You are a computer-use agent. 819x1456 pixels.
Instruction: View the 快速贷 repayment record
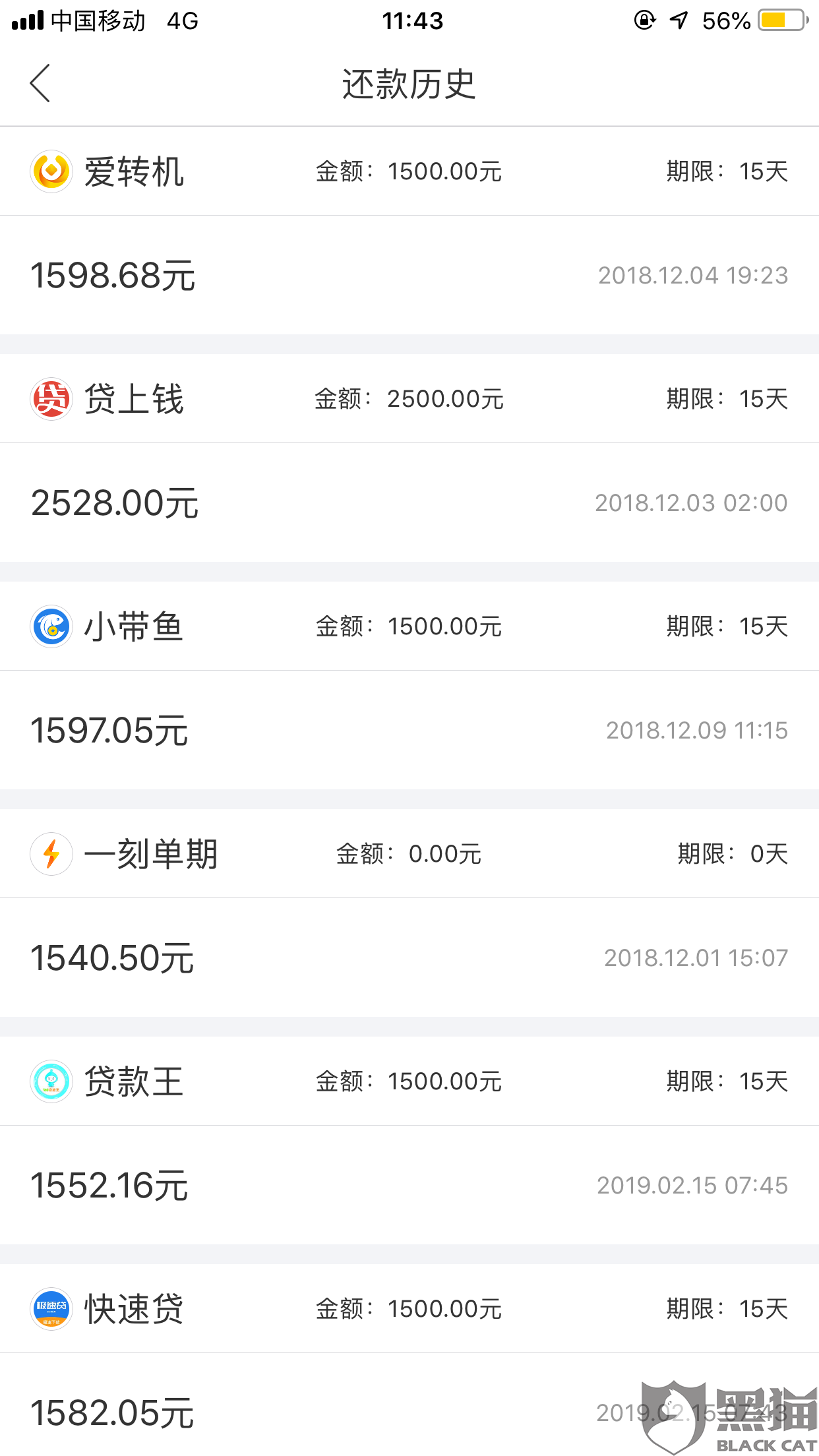pos(409,1365)
